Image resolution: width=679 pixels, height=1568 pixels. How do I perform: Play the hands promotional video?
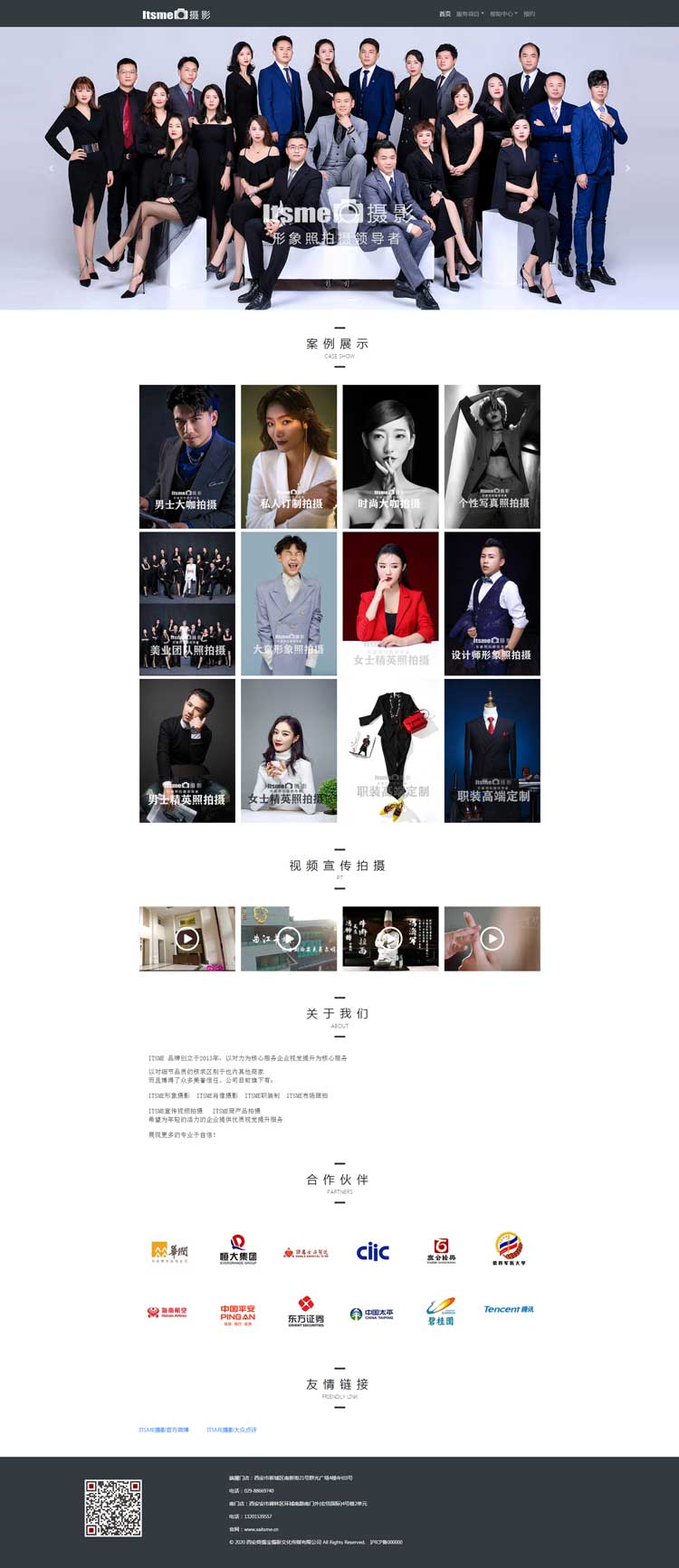(x=492, y=939)
